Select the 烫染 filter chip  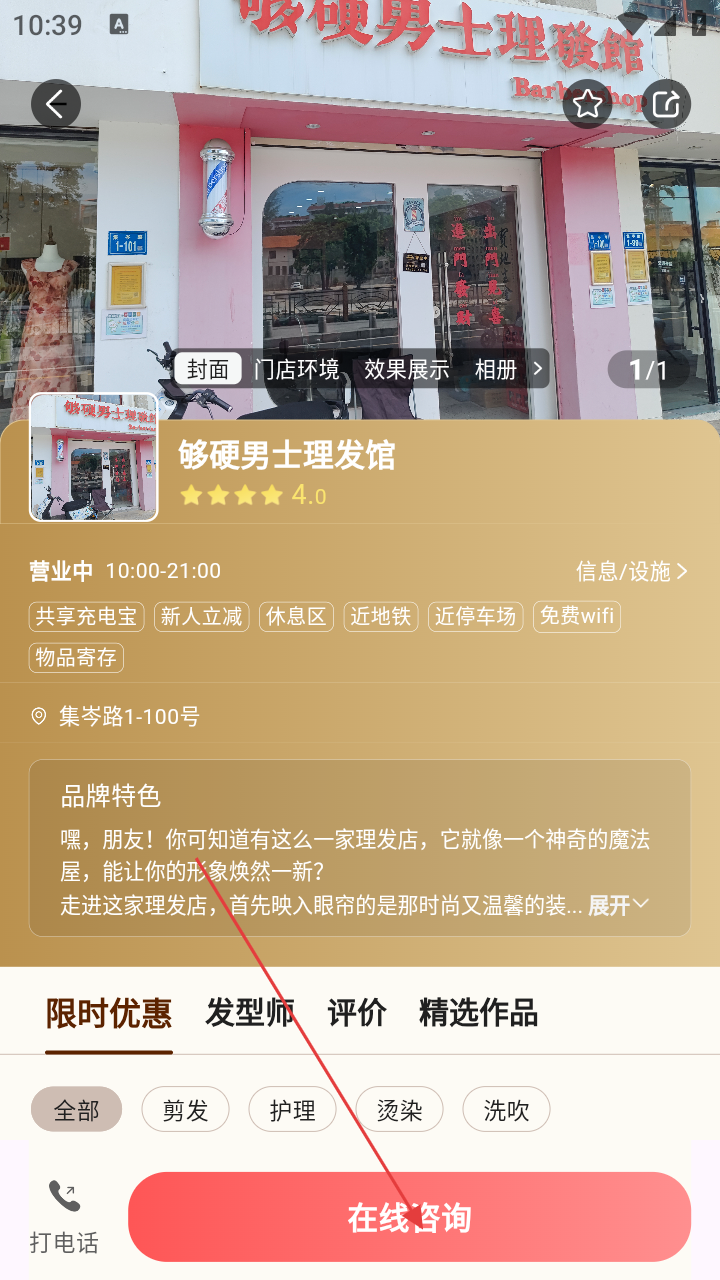coord(399,1110)
